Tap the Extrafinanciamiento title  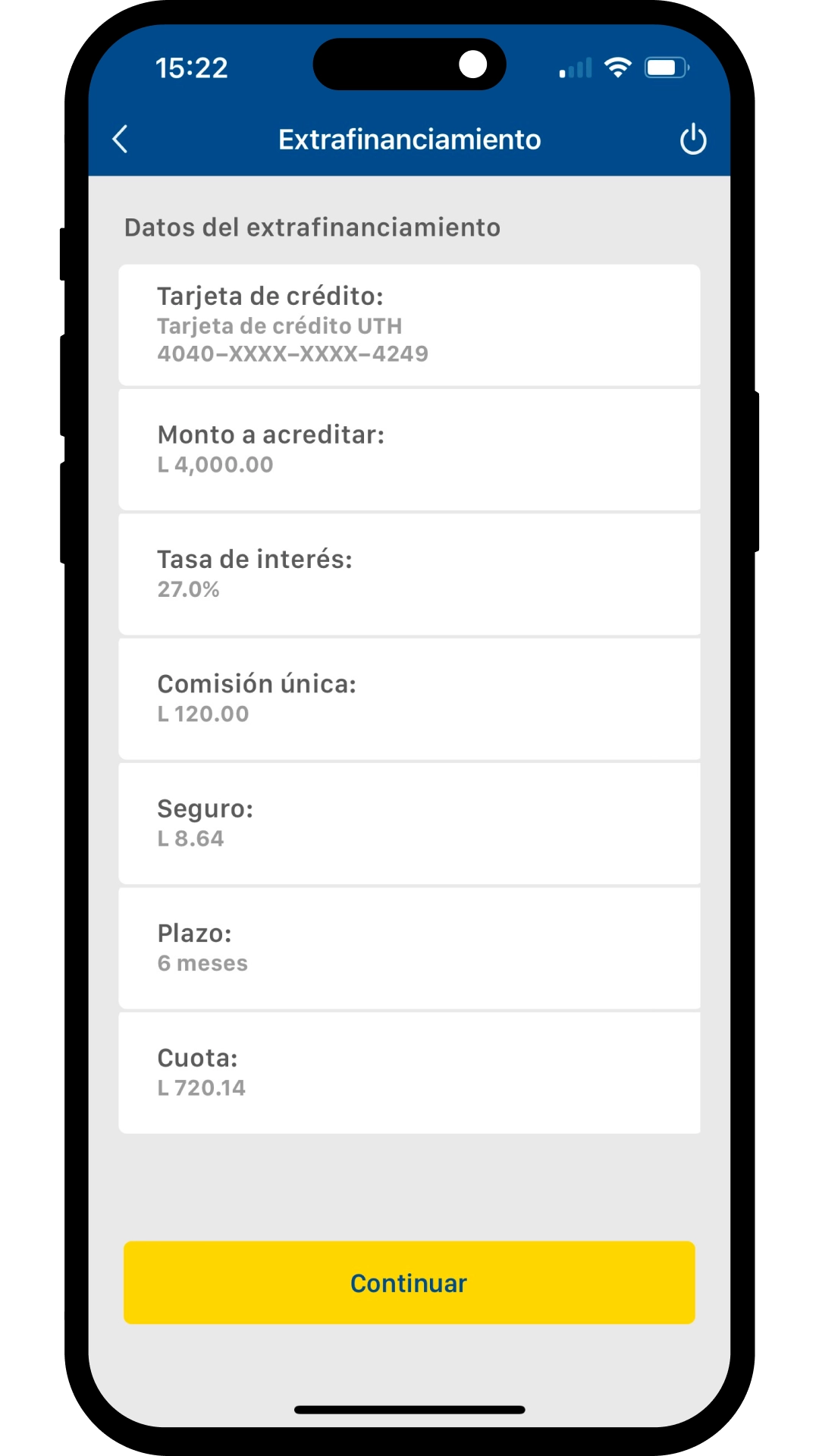[409, 139]
